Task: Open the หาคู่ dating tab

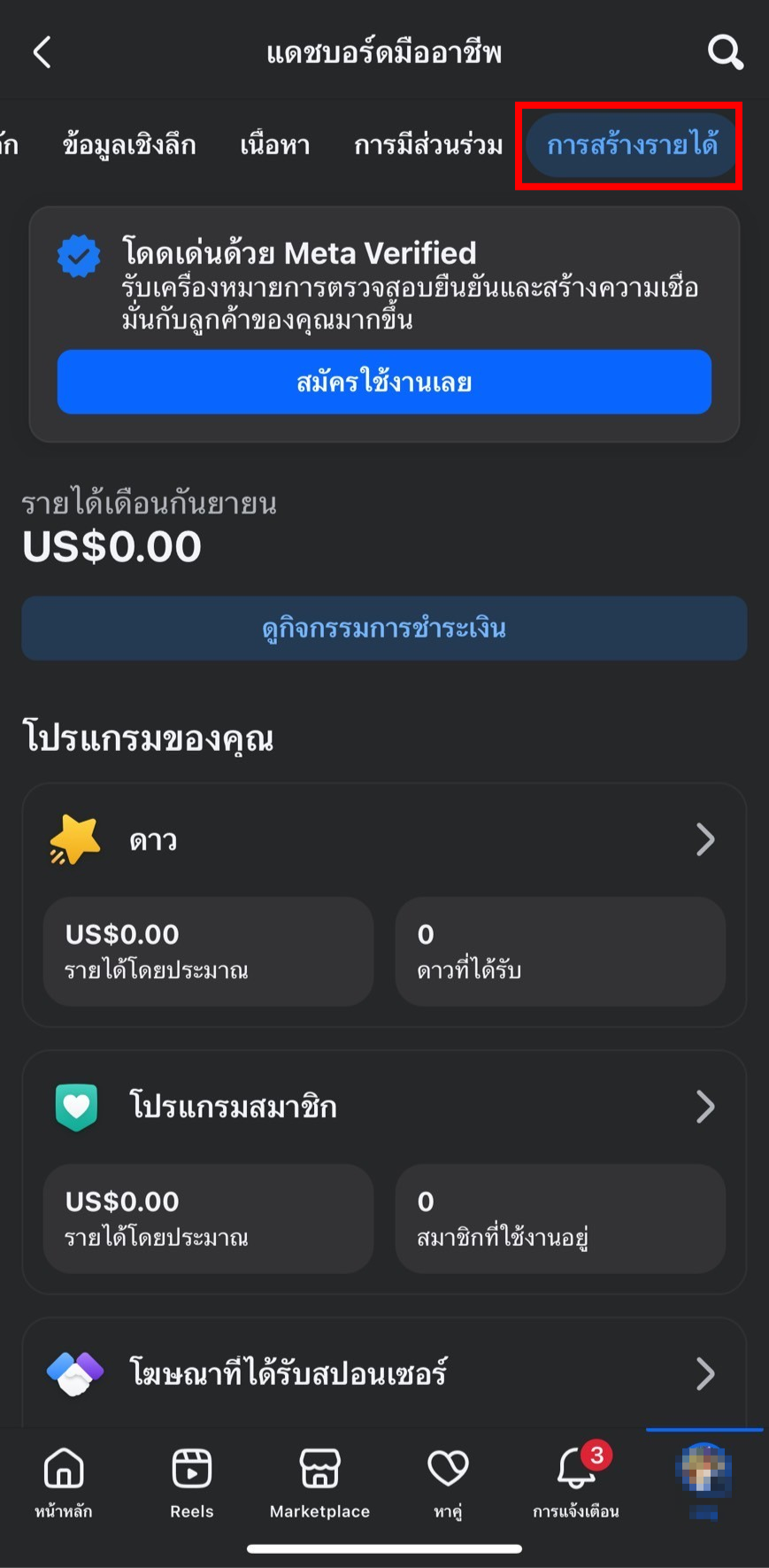Action: pyautogui.click(x=448, y=1483)
